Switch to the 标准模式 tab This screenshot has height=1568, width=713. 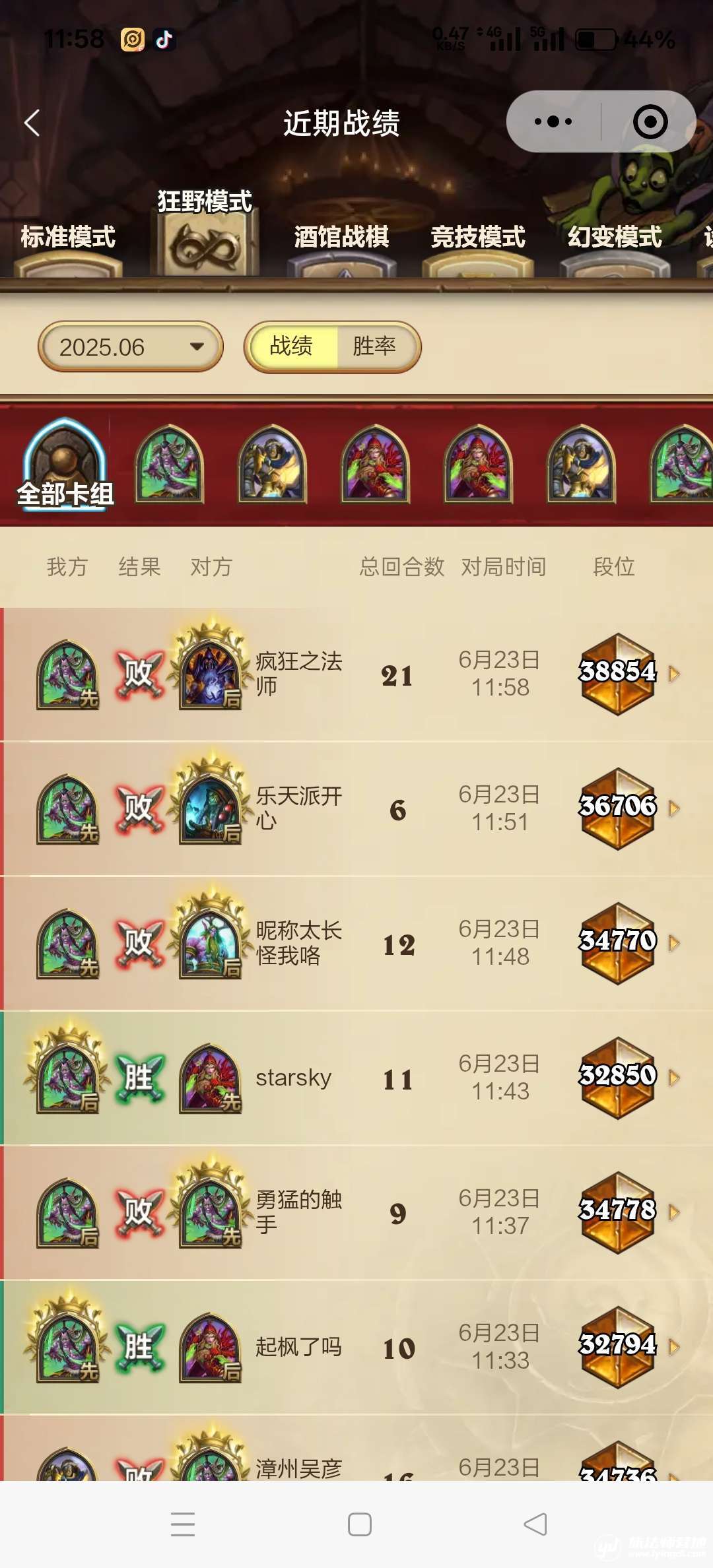(68, 238)
